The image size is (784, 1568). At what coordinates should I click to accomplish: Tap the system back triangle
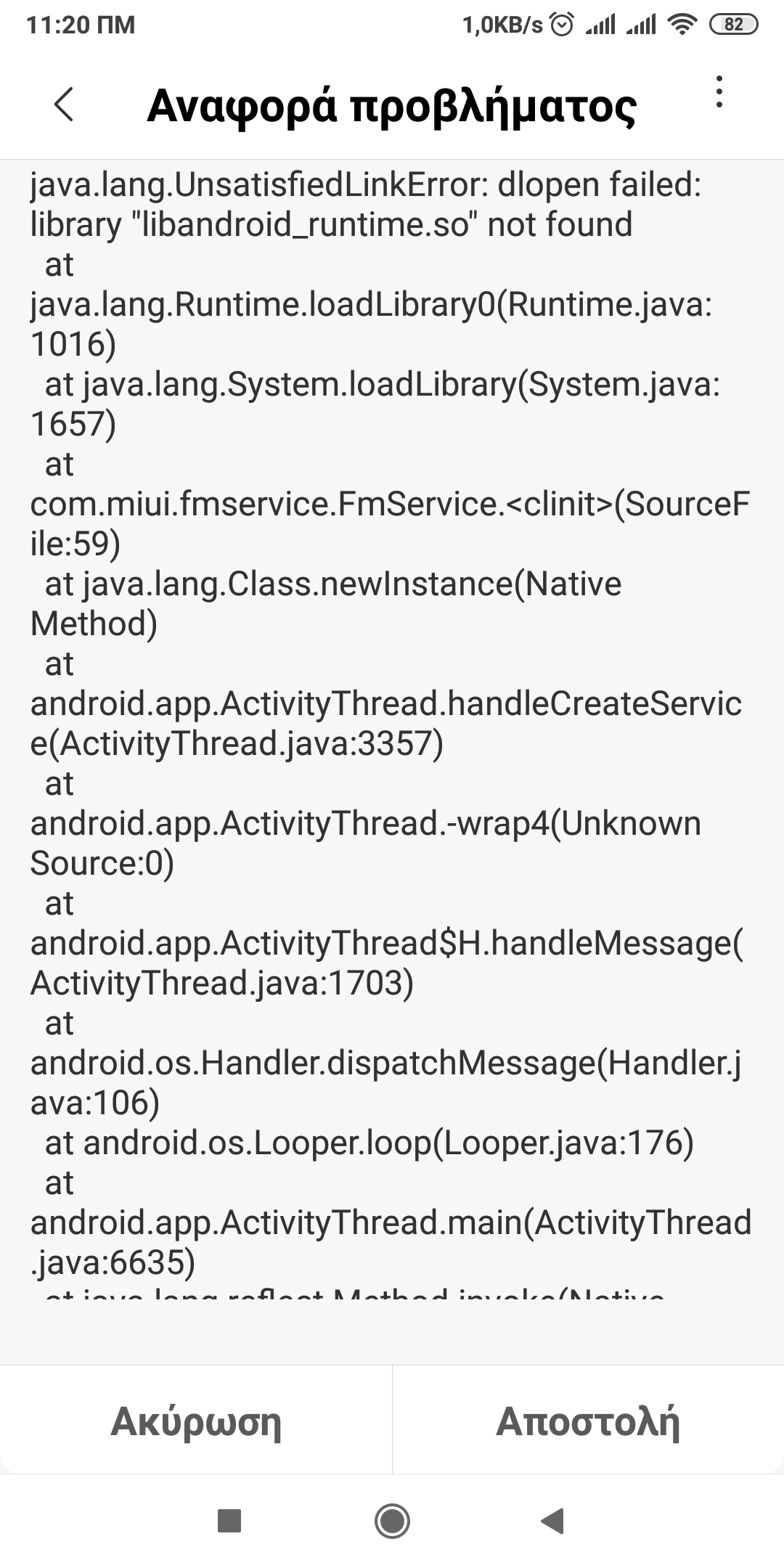point(553,1521)
